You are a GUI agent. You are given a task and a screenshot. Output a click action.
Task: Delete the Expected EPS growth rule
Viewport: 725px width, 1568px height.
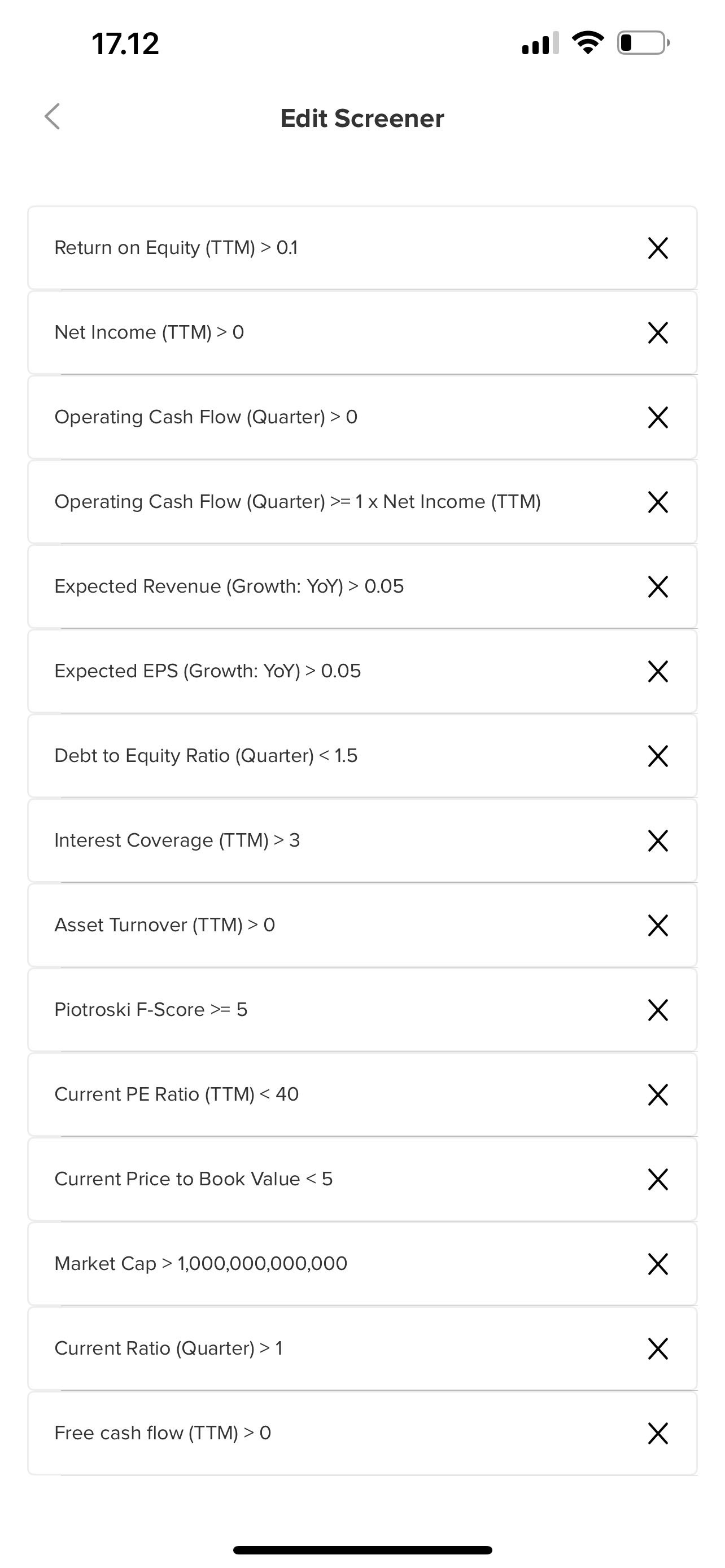pos(658,671)
